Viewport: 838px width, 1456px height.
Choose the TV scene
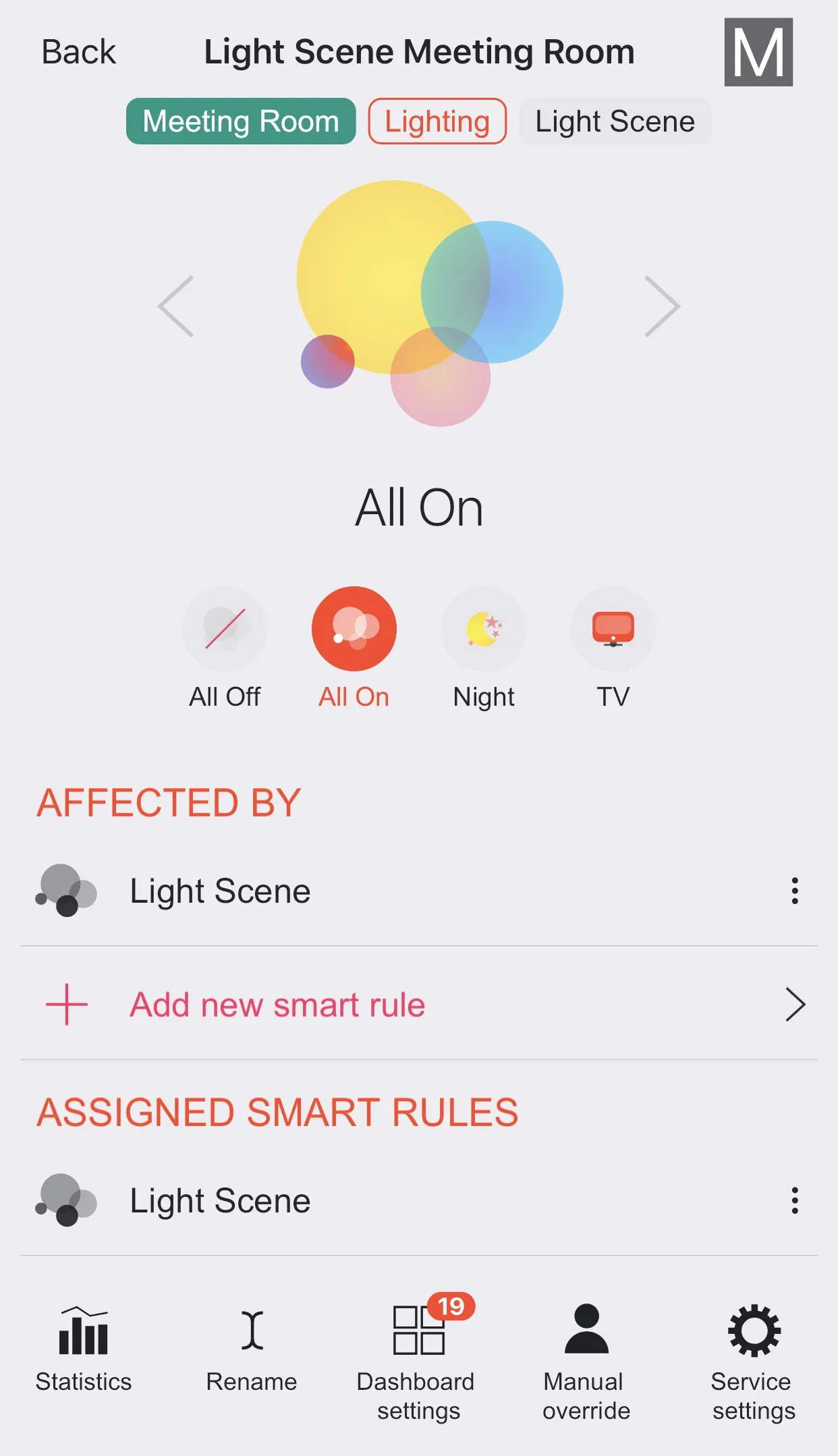[x=613, y=629]
